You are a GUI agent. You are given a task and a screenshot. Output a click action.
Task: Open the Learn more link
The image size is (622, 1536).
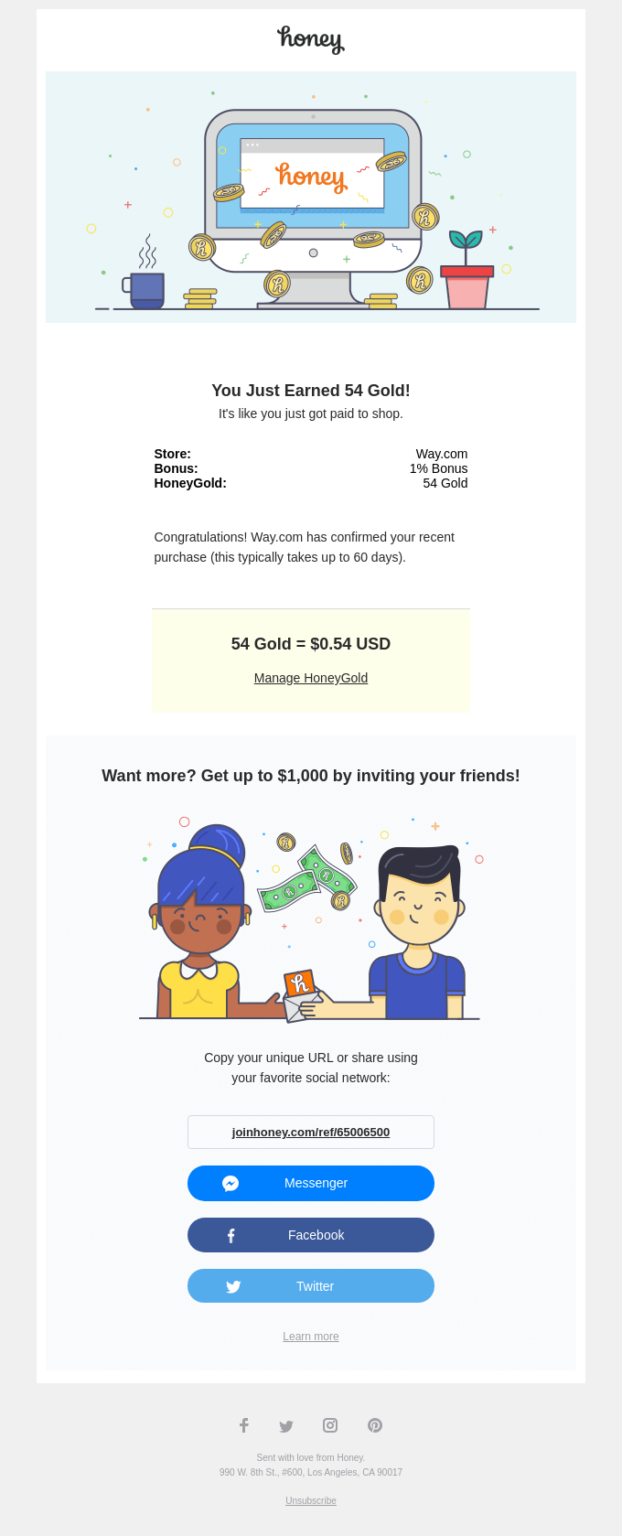click(x=310, y=1336)
